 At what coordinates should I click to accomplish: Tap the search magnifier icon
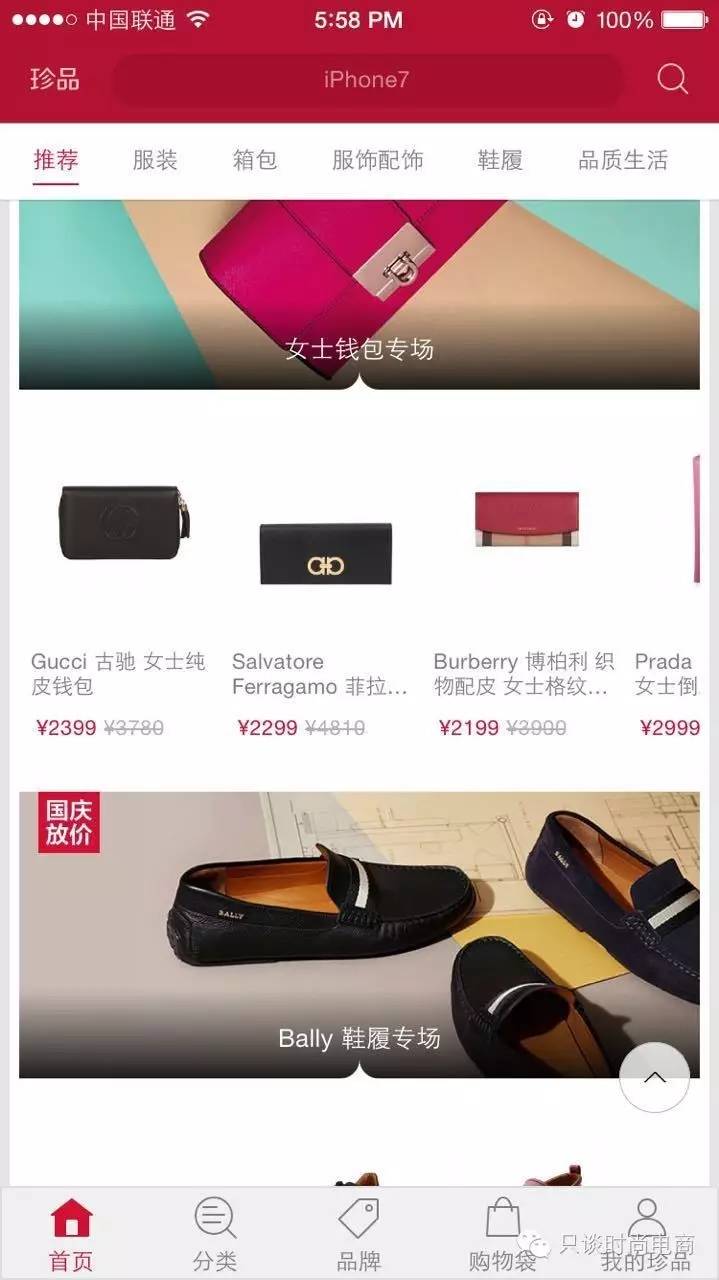672,79
